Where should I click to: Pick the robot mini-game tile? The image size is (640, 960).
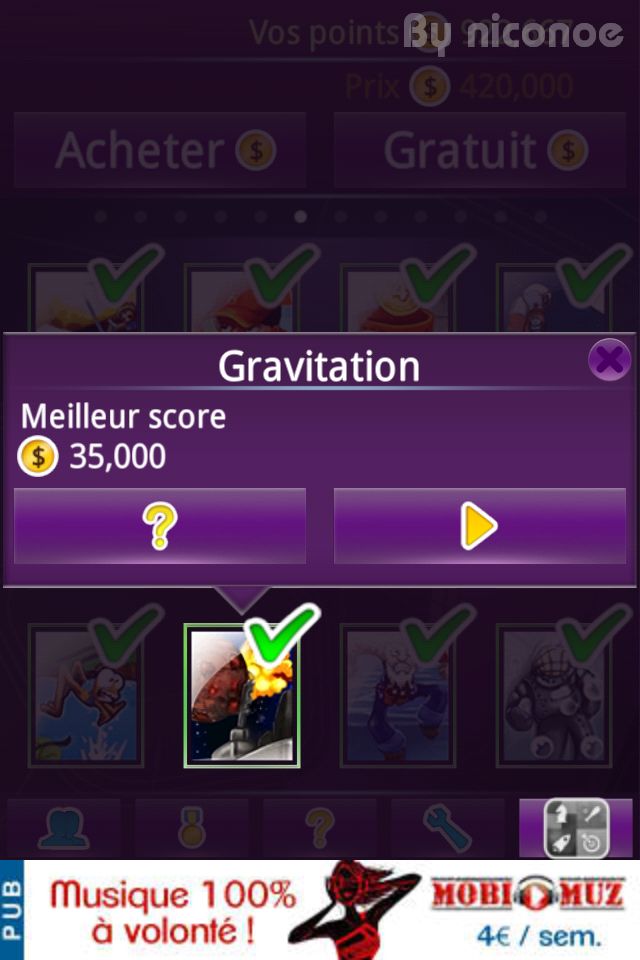[x=553, y=696]
